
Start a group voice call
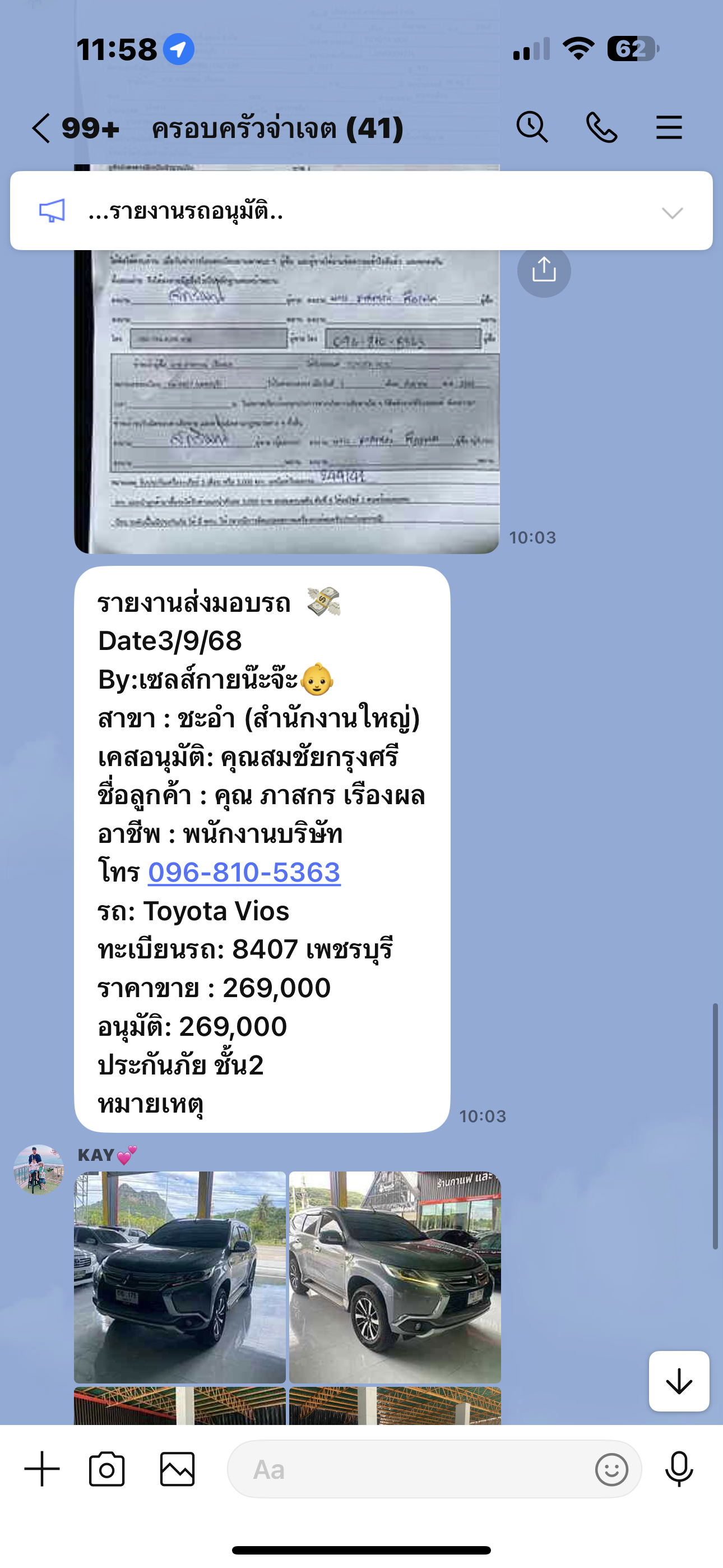601,128
